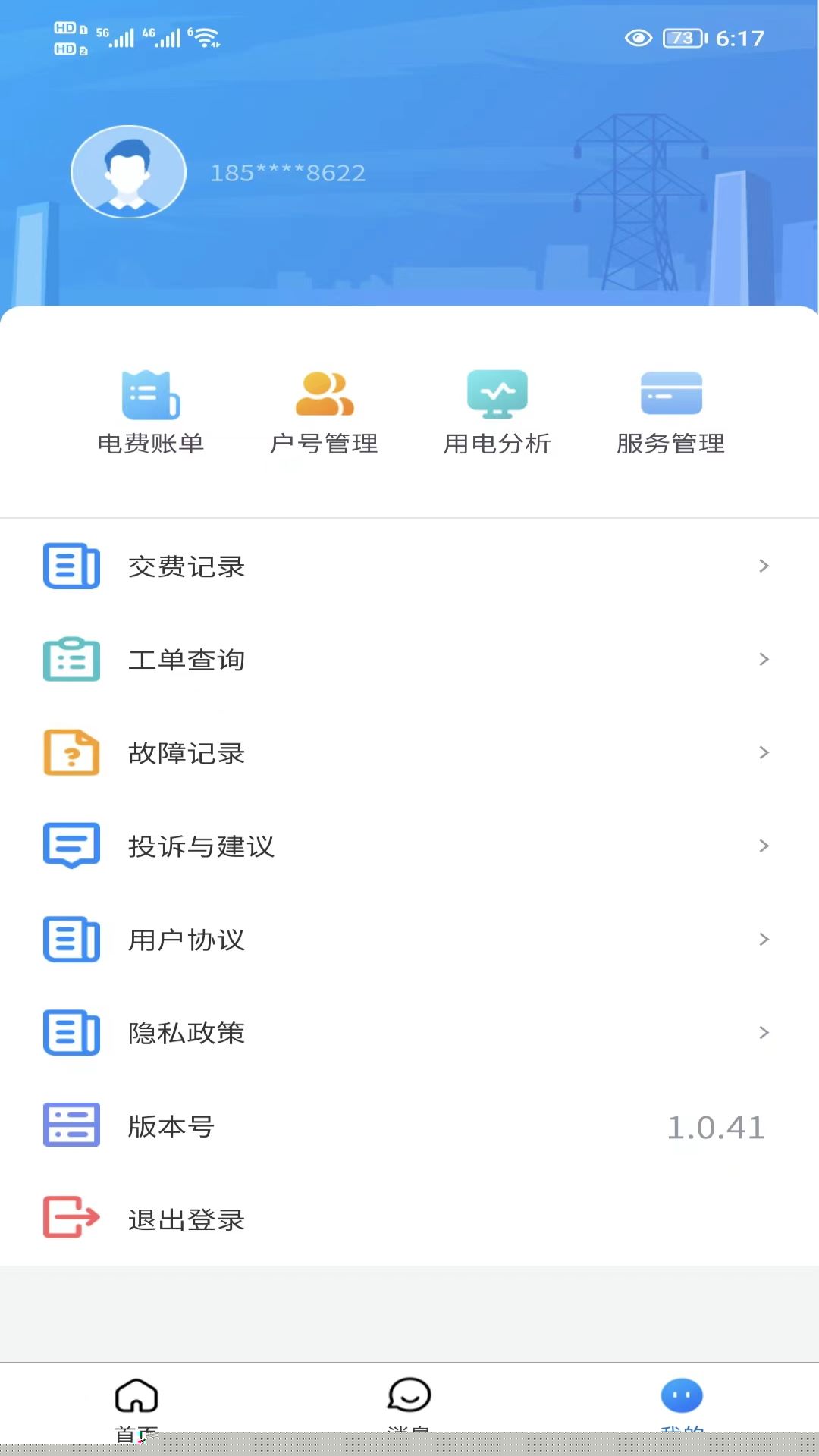
Task: Go to 户号管理 account management
Action: tap(324, 412)
